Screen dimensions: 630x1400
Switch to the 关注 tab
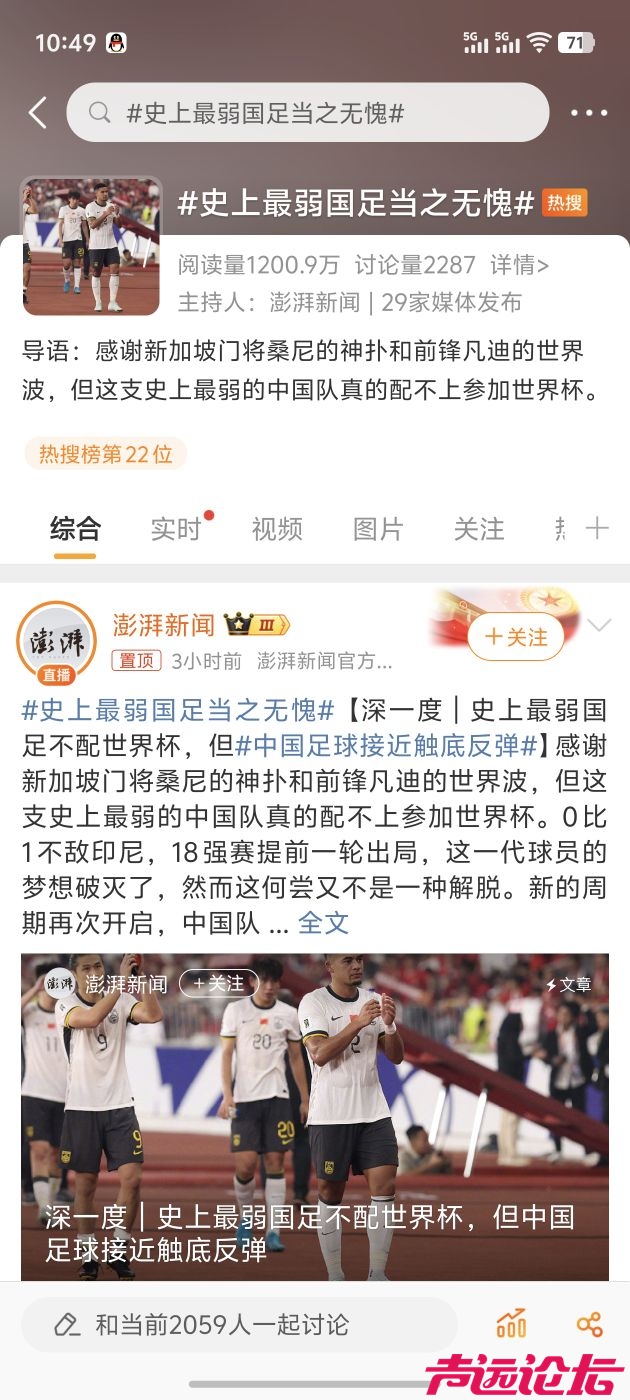coord(479,529)
